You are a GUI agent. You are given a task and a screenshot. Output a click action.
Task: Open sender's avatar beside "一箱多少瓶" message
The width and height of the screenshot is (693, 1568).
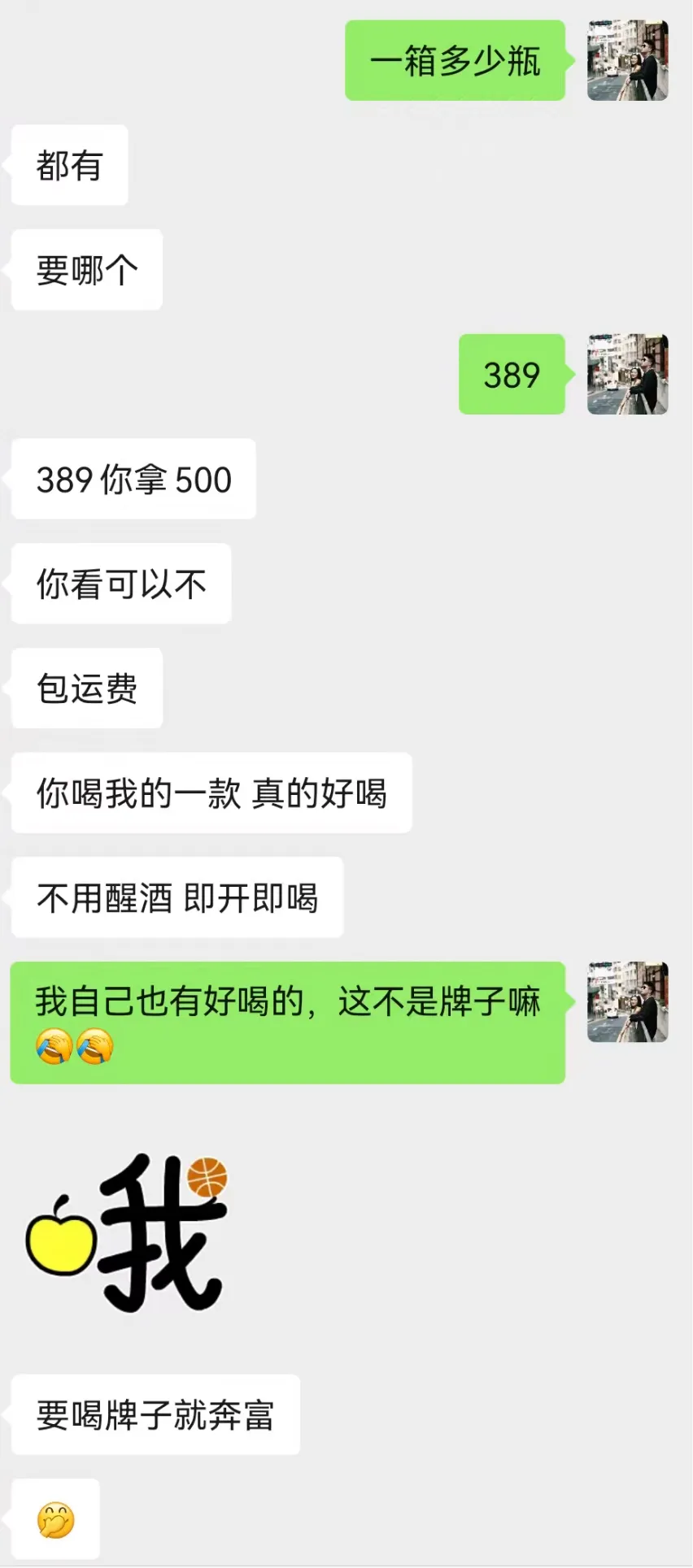click(627, 61)
